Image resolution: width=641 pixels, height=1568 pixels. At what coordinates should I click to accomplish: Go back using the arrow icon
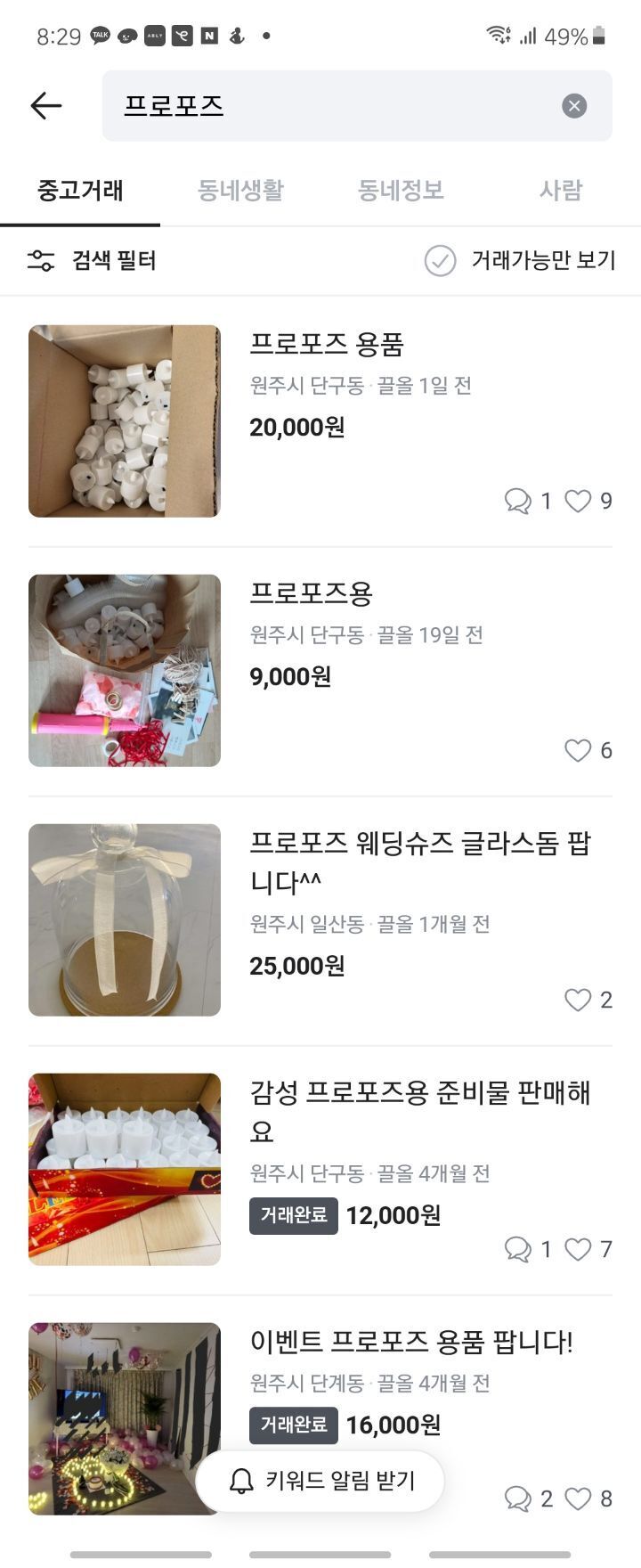tap(45, 106)
